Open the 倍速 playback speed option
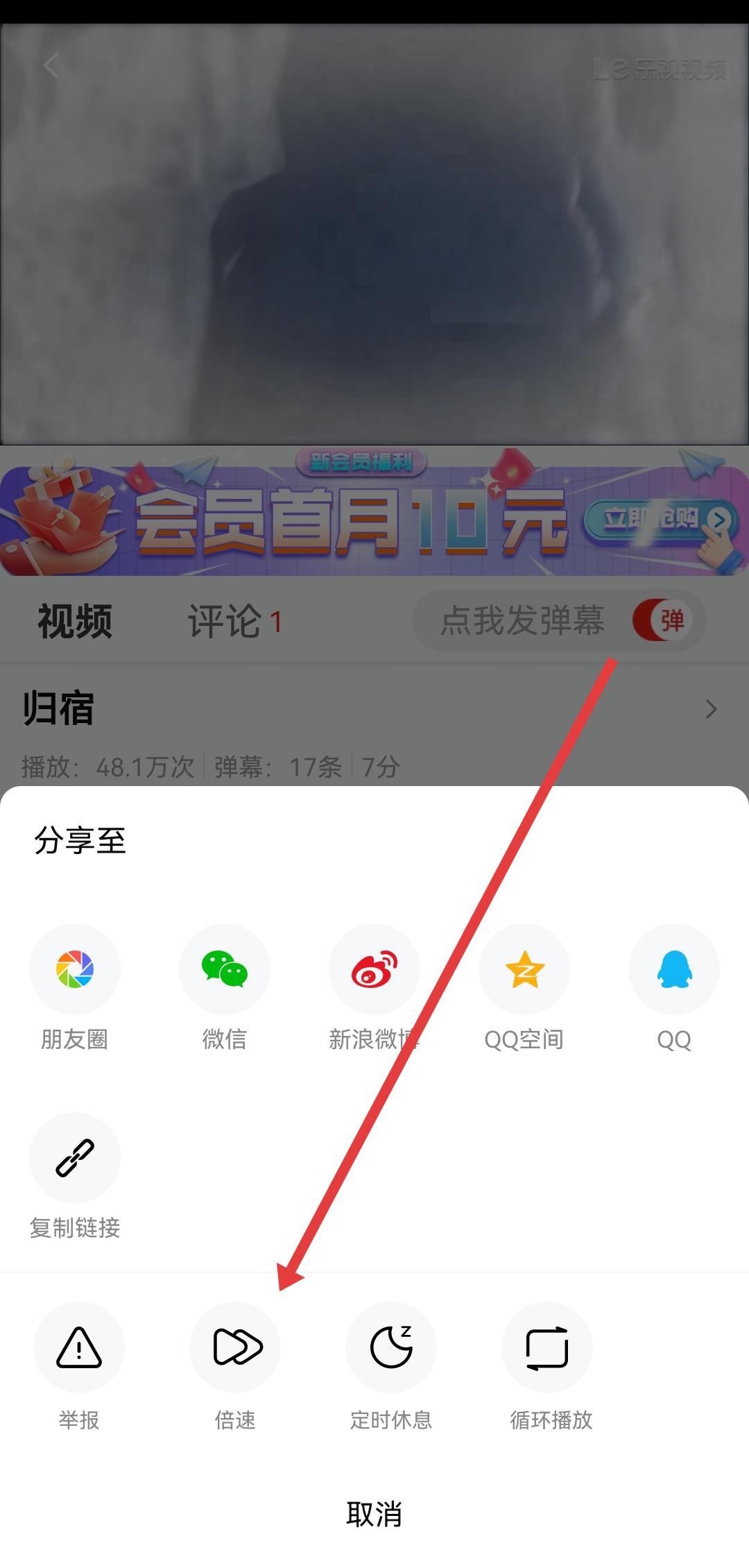This screenshot has width=749, height=1568. tap(235, 1347)
